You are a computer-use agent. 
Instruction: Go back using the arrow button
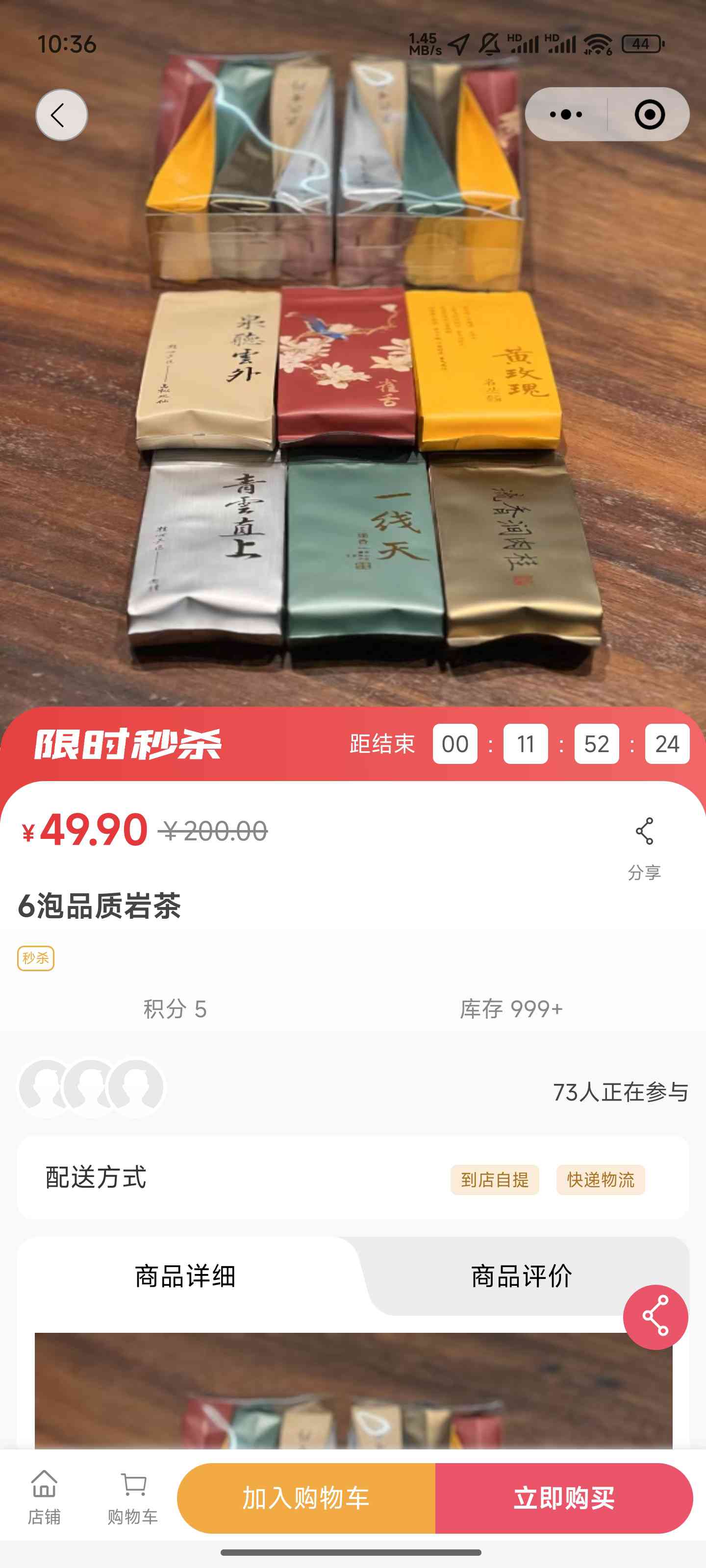[x=61, y=115]
